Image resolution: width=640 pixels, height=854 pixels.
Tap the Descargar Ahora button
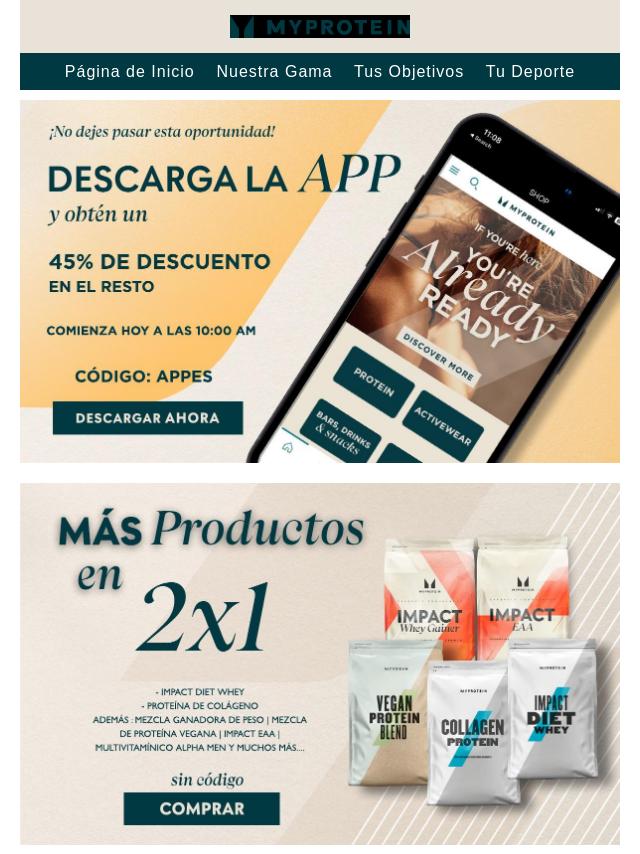147,418
